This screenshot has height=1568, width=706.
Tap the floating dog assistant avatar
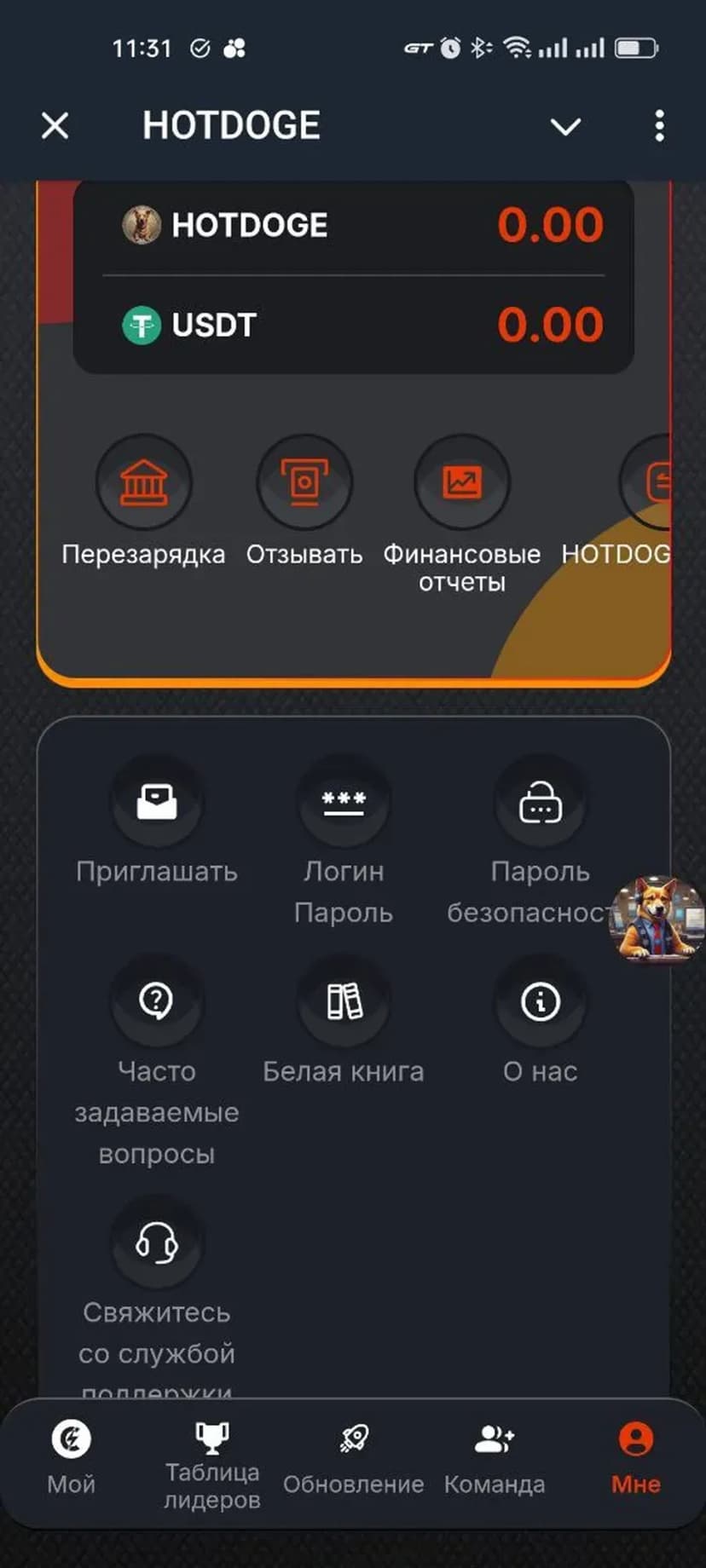[657, 919]
